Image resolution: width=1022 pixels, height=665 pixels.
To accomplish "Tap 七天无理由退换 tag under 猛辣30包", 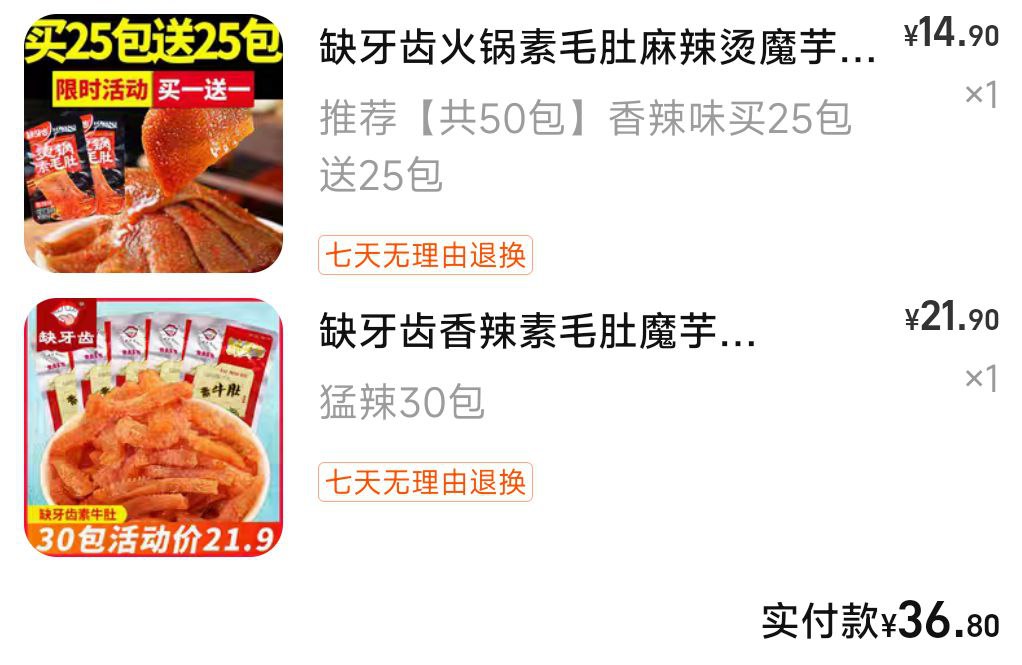I will (426, 482).
